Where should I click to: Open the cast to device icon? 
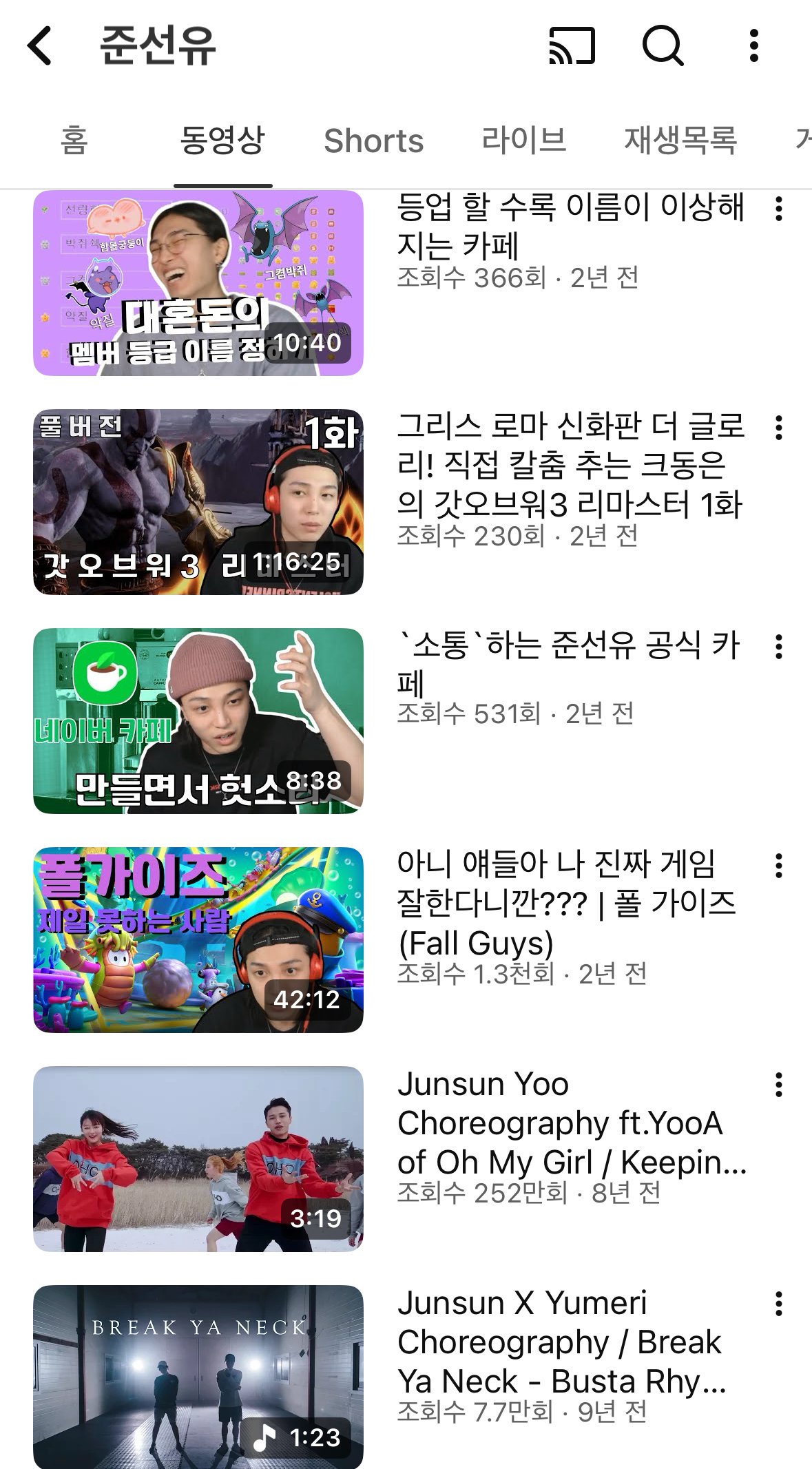pyautogui.click(x=572, y=46)
